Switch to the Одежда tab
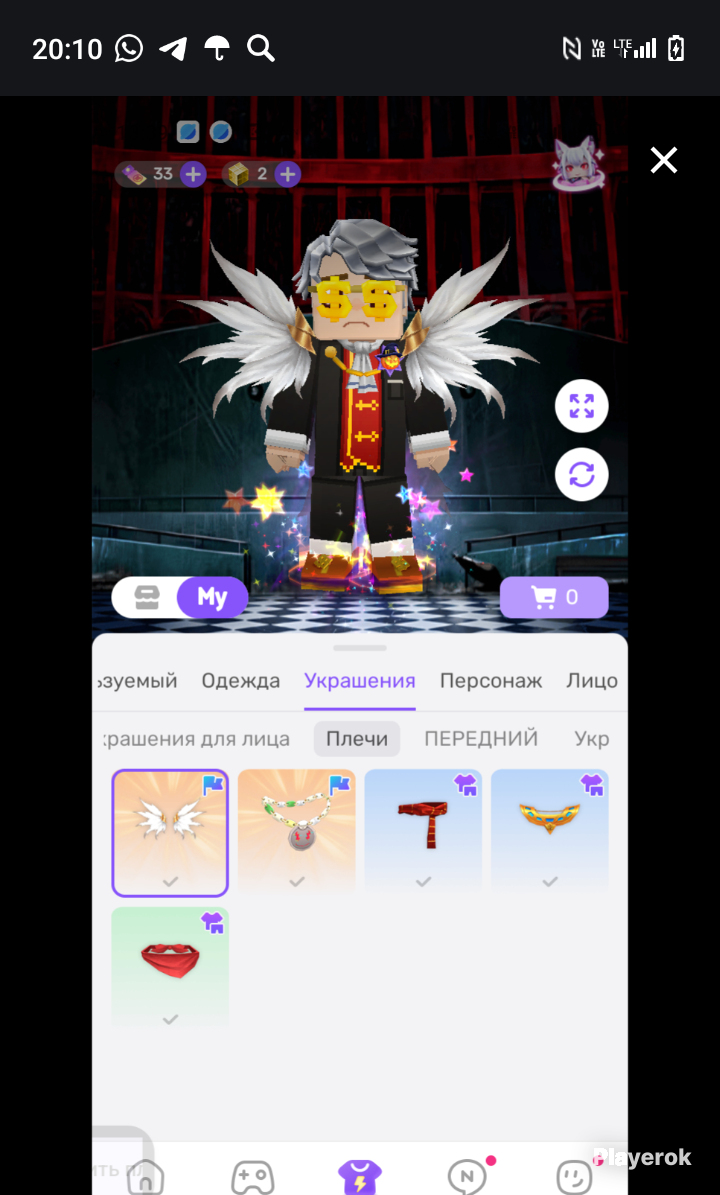720x1195 pixels. click(241, 681)
